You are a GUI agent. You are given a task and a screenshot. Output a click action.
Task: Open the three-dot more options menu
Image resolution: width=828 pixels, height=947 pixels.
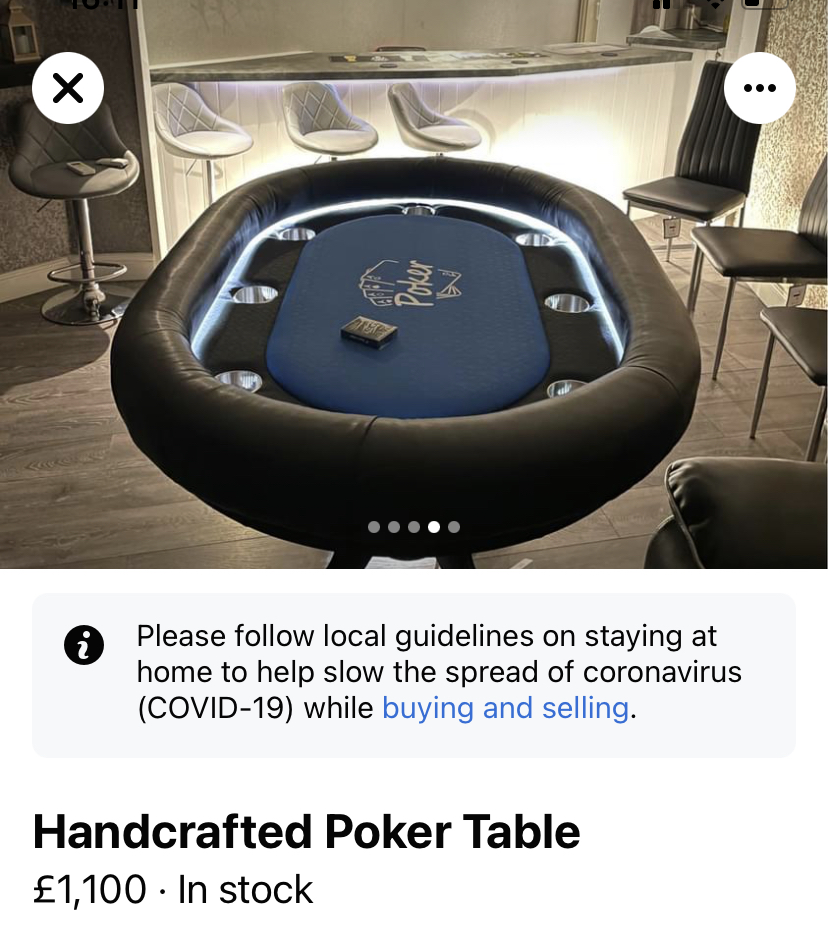click(759, 89)
